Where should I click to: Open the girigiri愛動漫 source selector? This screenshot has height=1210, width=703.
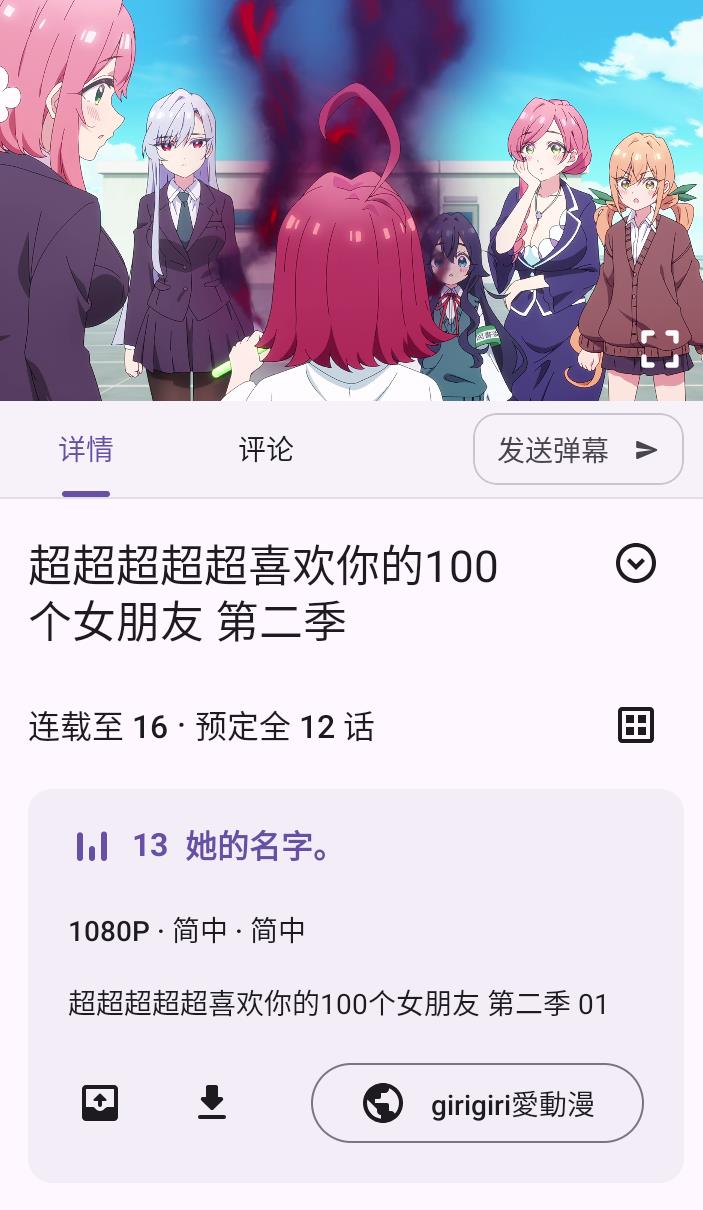click(477, 1103)
